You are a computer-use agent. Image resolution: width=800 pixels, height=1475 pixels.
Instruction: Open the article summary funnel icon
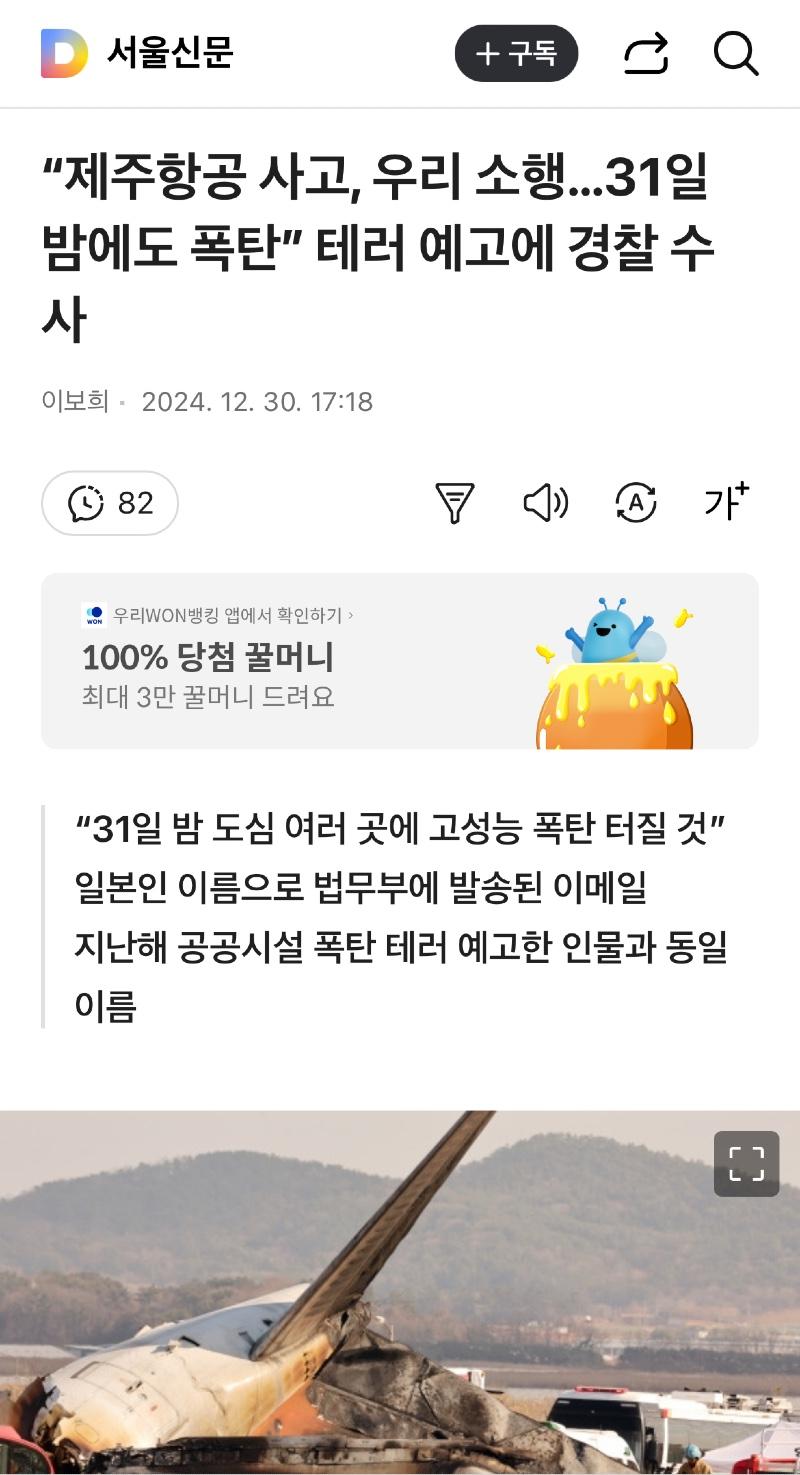click(x=455, y=503)
